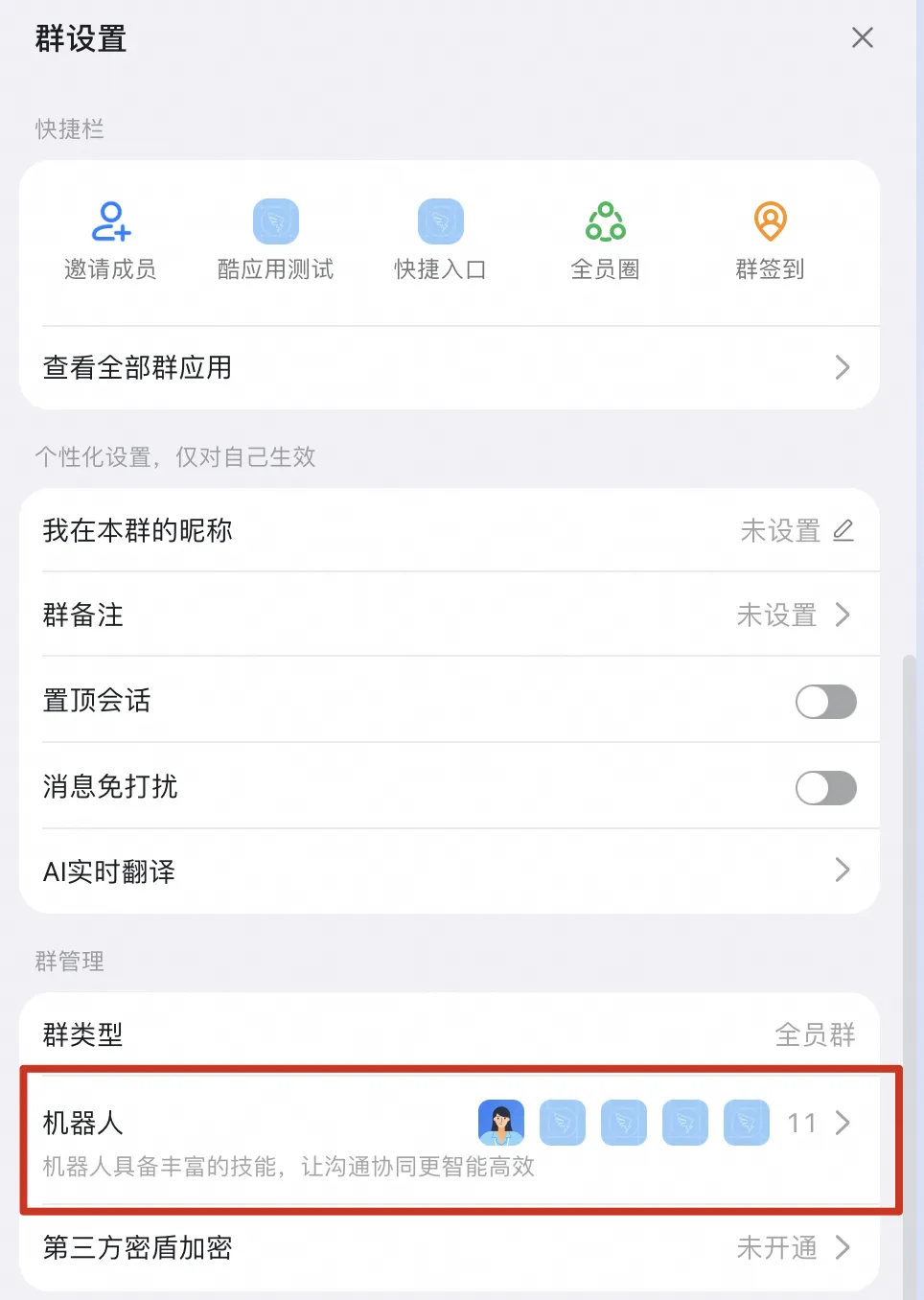This screenshot has width=924, height=1300.
Task: Open AI实时翻译 settings
Action: tap(449, 871)
